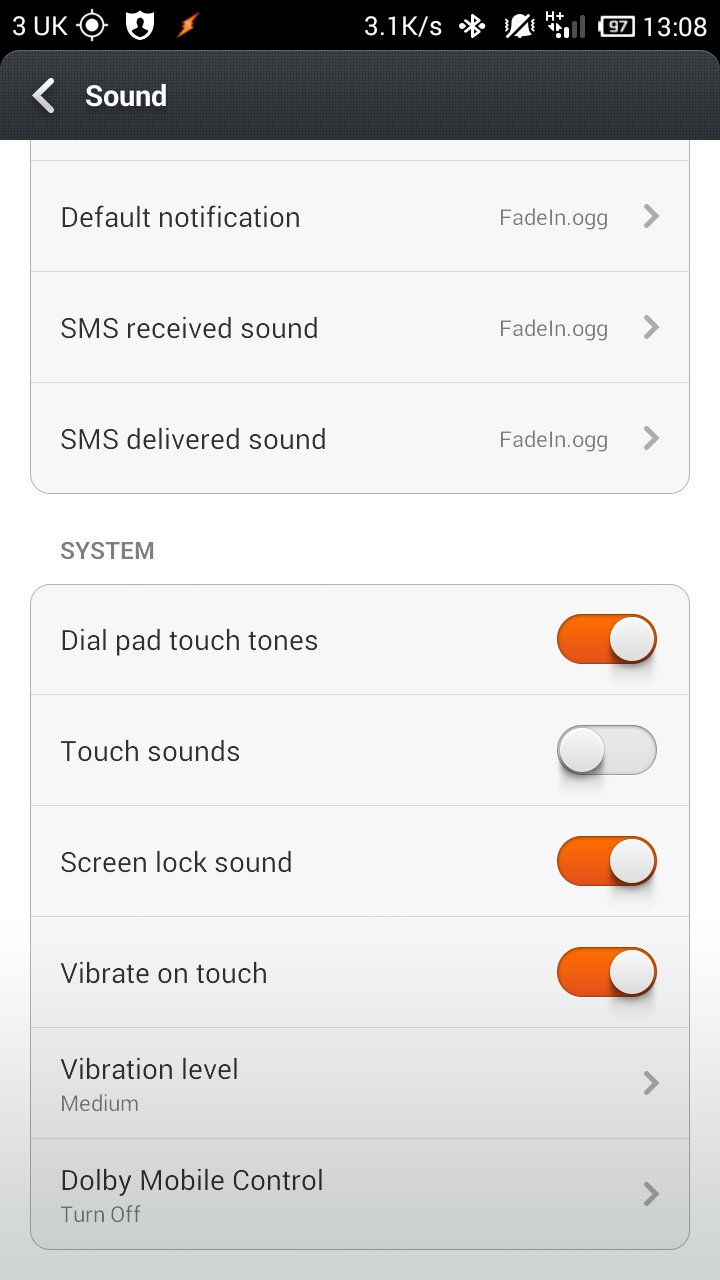
Task: Open Default notification sound setting
Action: [360, 216]
